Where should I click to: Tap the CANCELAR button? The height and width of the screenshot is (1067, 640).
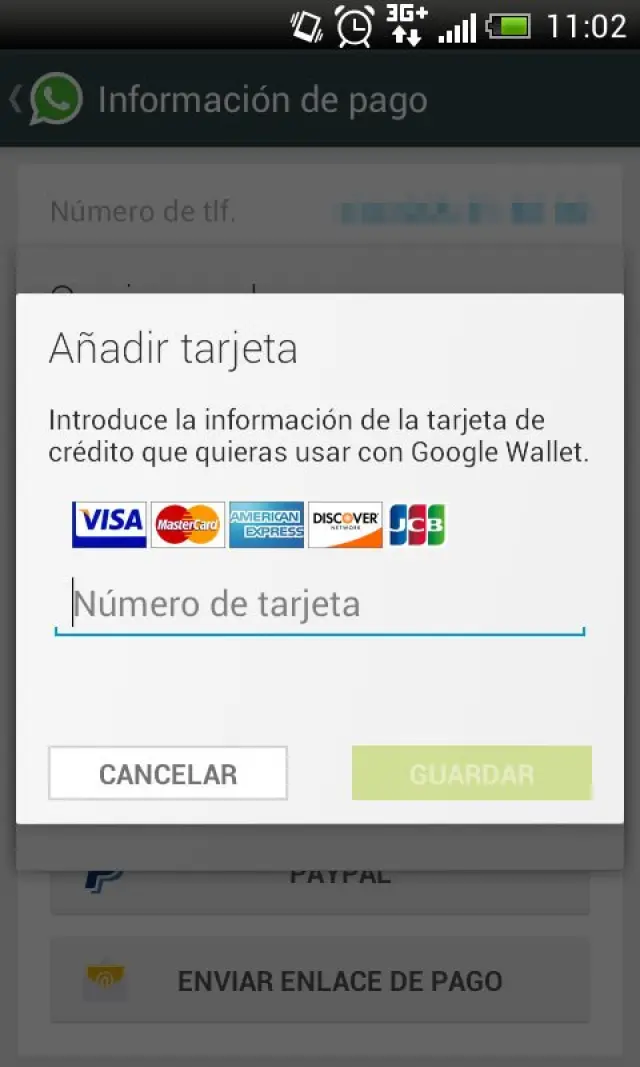point(168,773)
